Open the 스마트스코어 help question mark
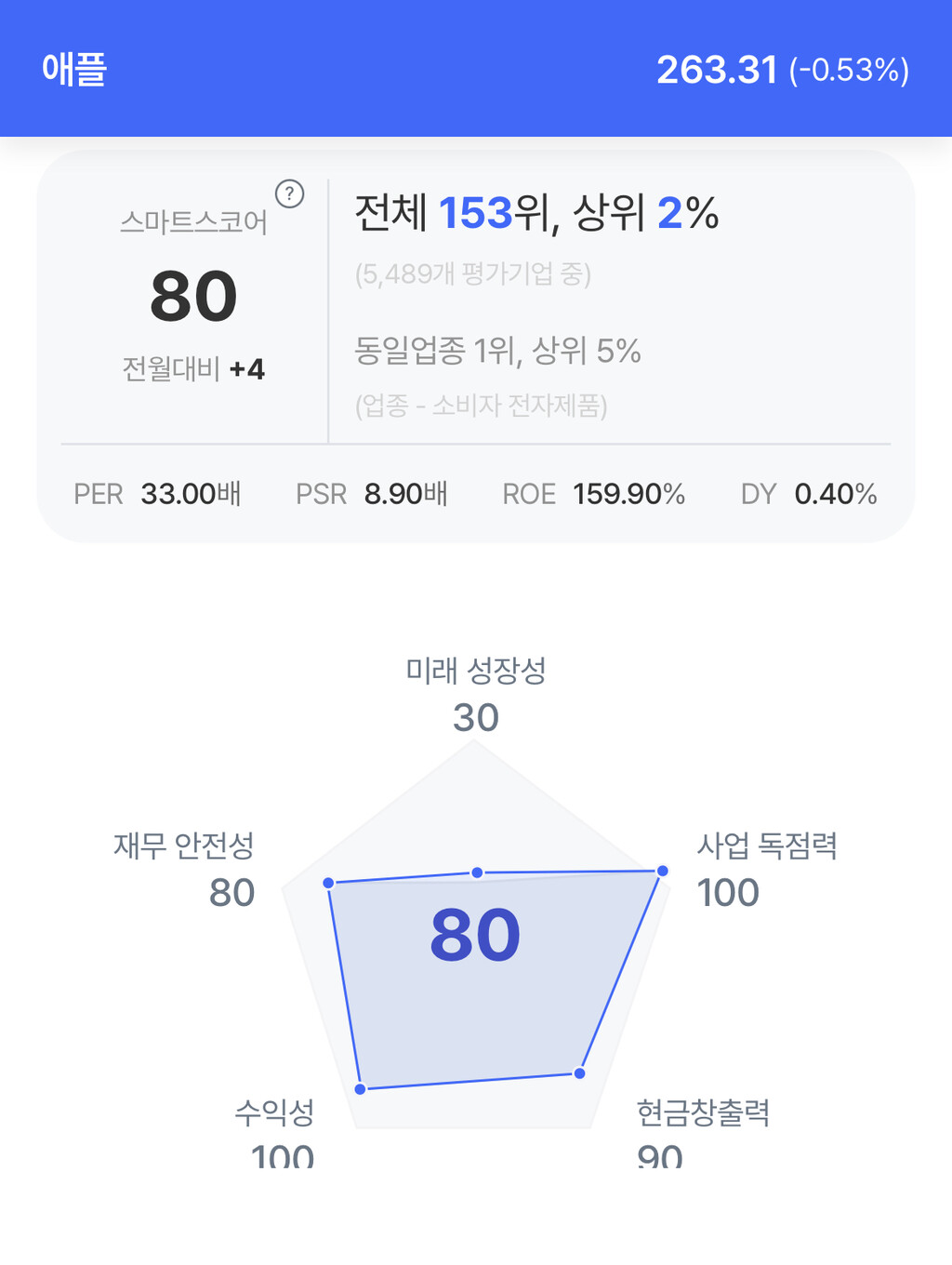 pyautogui.click(x=290, y=193)
